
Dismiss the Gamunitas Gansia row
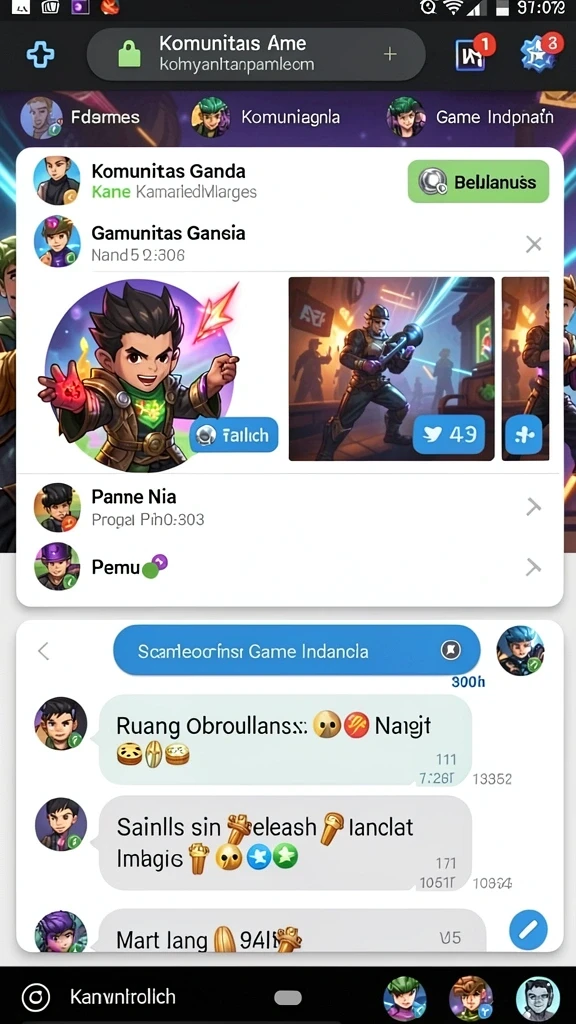(534, 244)
